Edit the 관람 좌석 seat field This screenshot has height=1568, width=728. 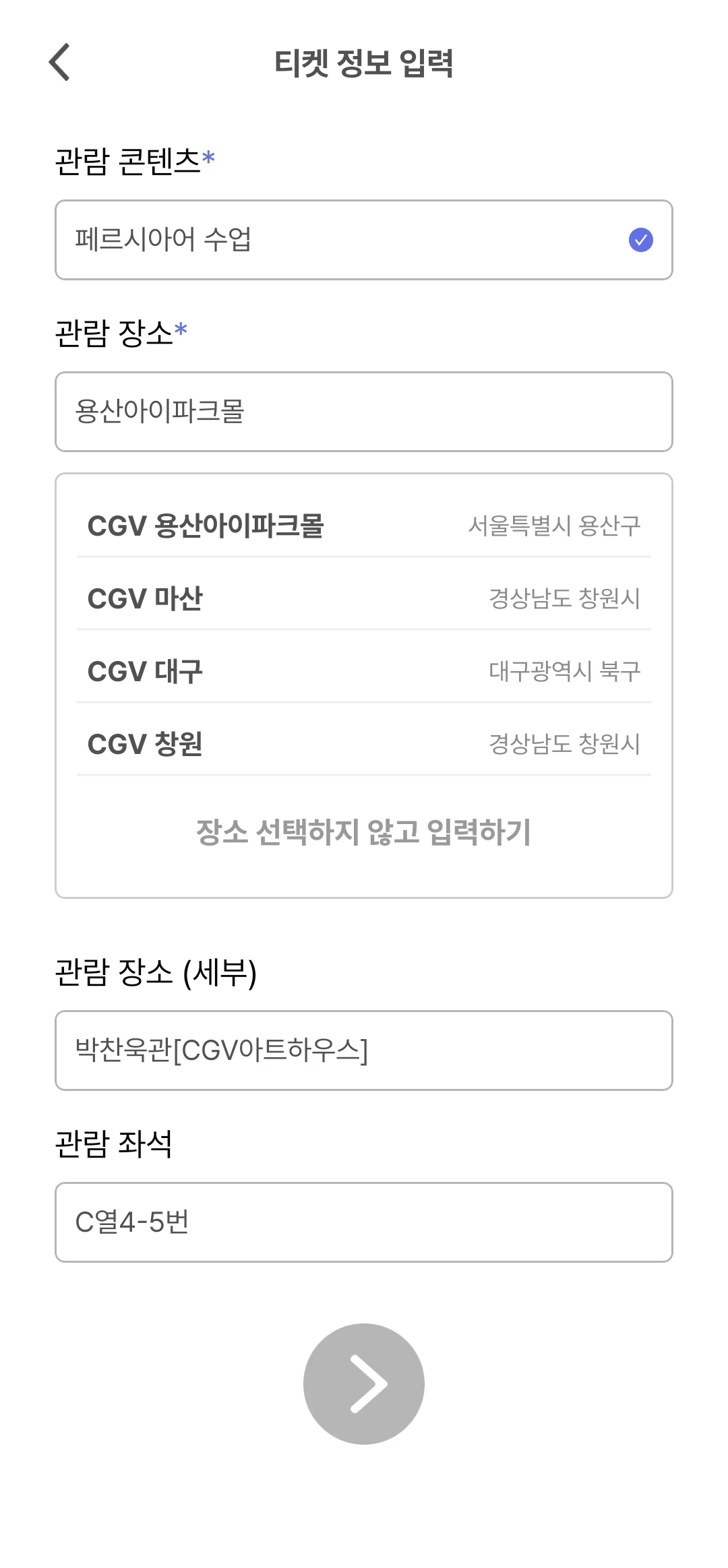[364, 1222]
